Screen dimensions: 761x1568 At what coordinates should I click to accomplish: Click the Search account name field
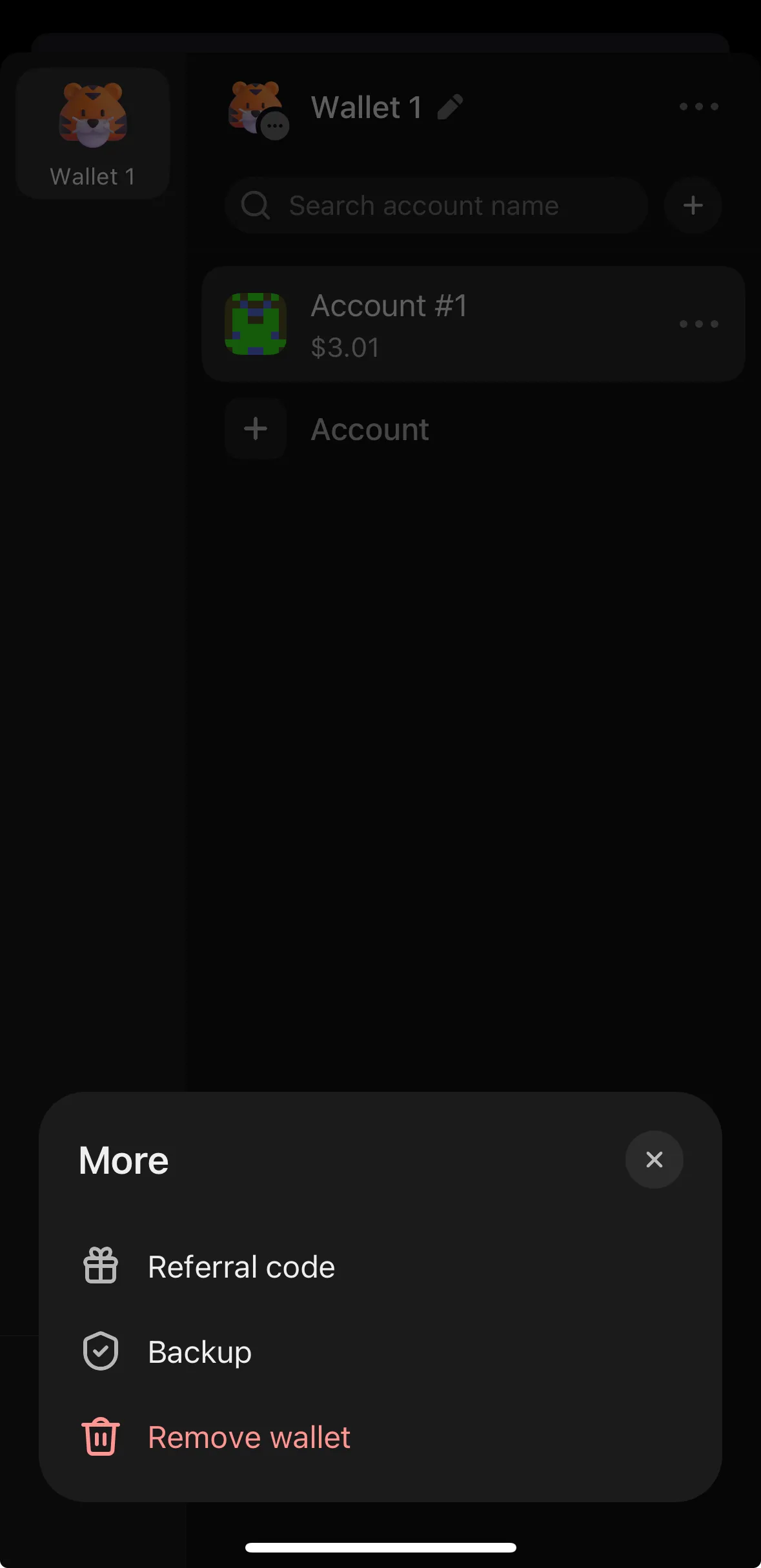tap(436, 205)
